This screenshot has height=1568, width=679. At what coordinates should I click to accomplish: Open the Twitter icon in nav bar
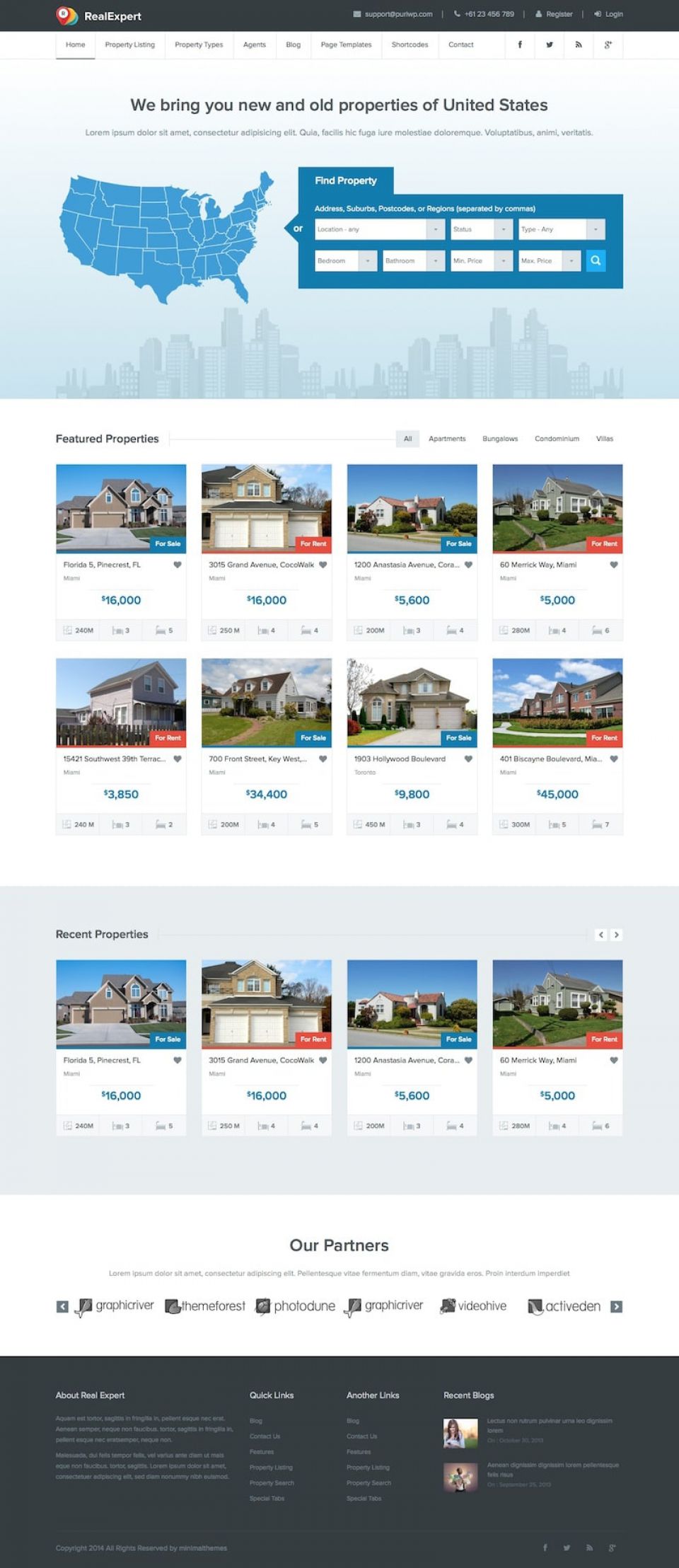coord(549,45)
